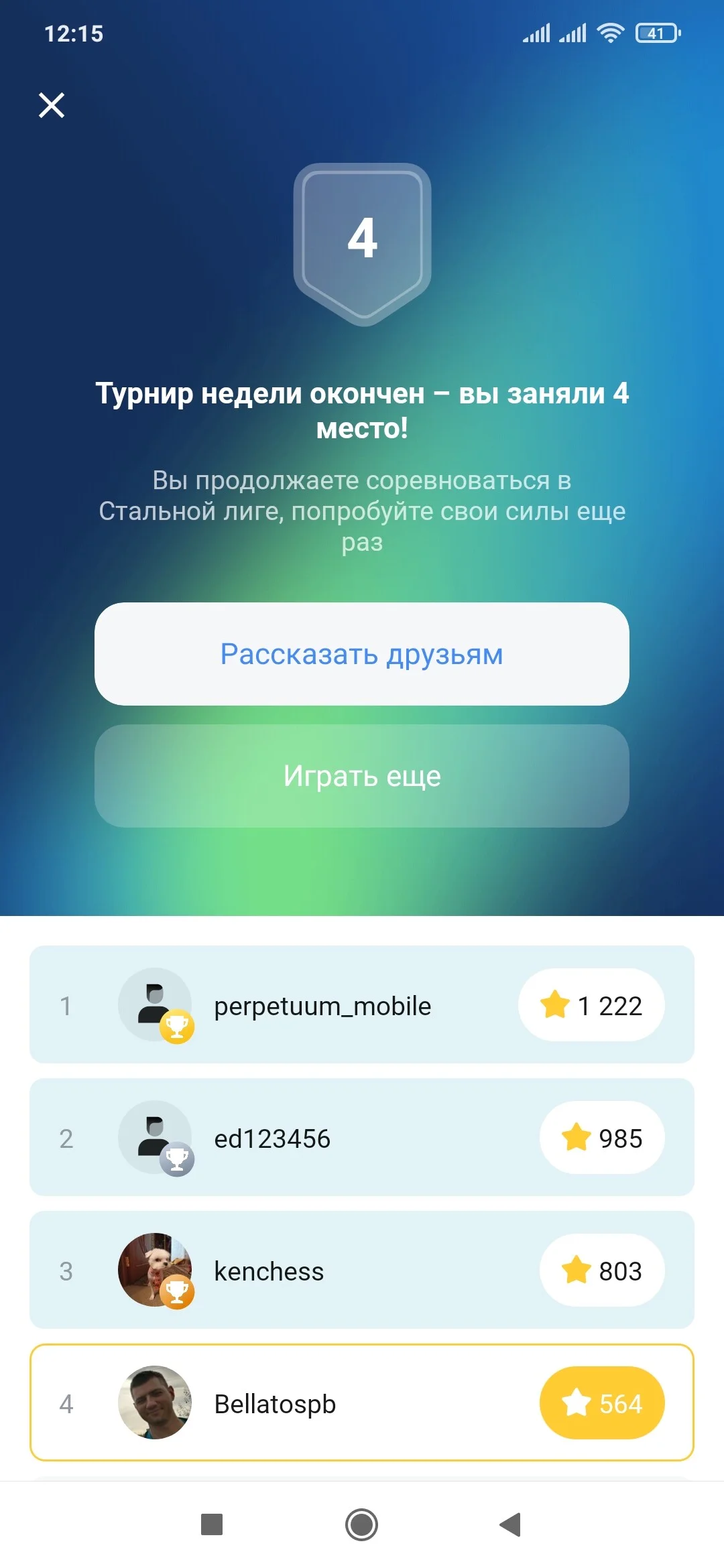Tap the Рассказать друзьям button
The image size is (724, 1568).
pos(362,654)
